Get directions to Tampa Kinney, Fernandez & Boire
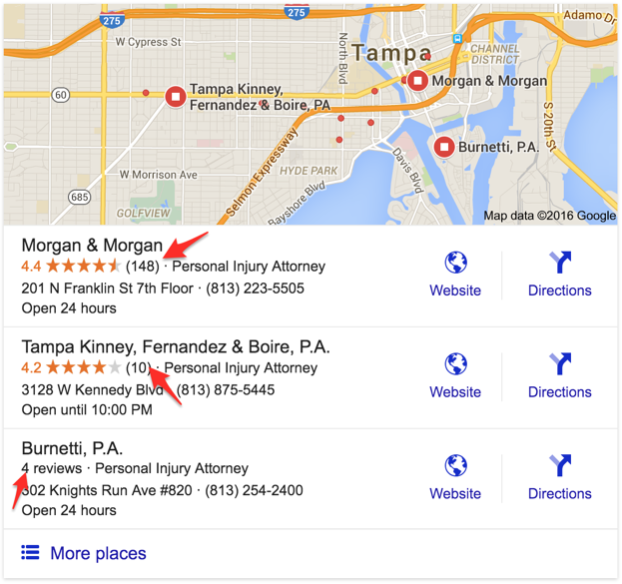Image resolution: width=622 pixels, height=584 pixels. point(559,375)
